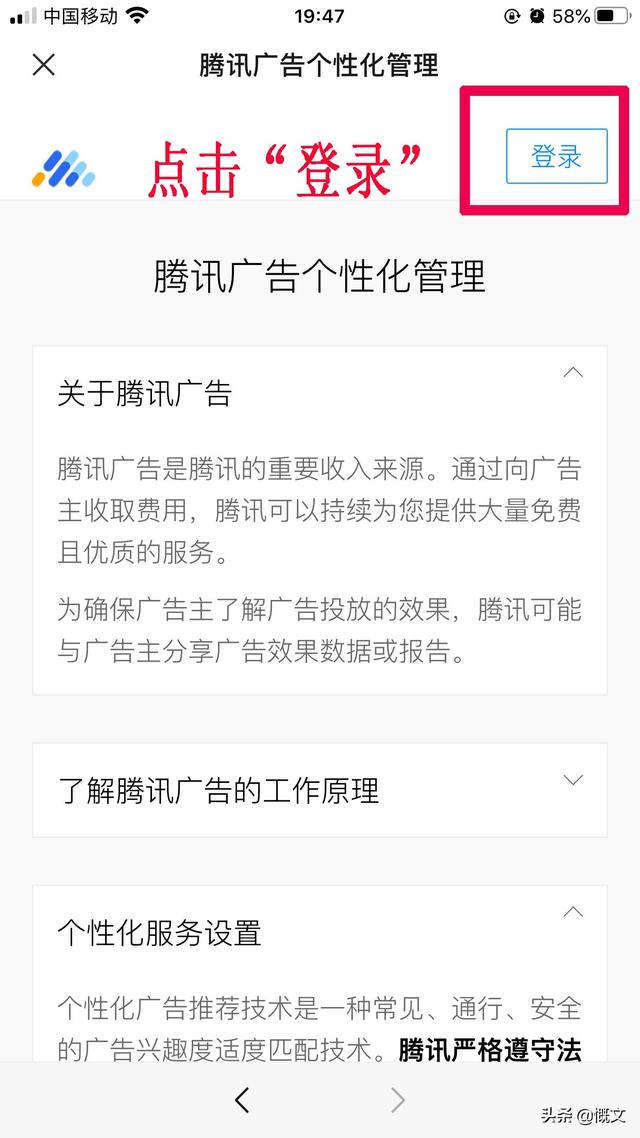
Task: Collapse the 个性化服务设置 section
Action: 572,912
